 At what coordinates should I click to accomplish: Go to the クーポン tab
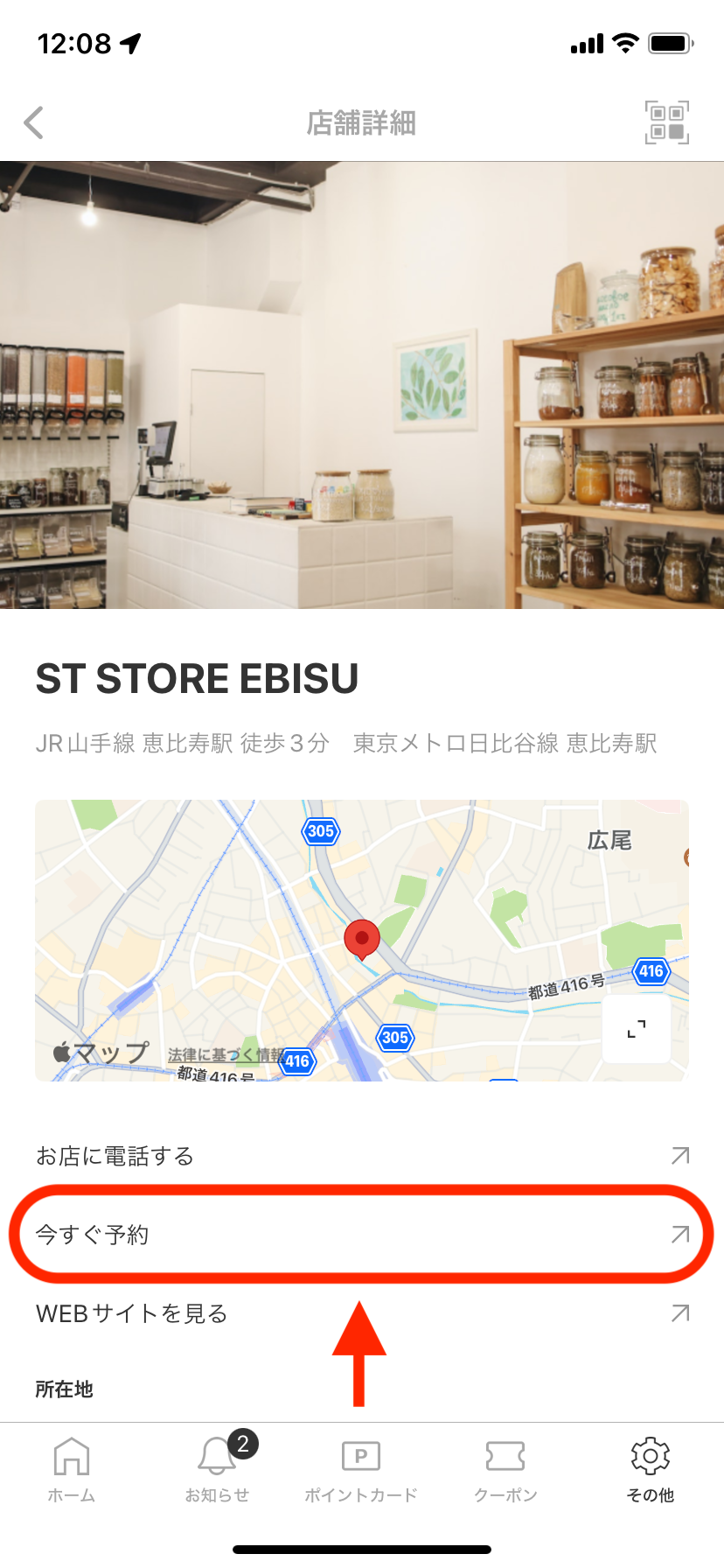coord(505,1470)
